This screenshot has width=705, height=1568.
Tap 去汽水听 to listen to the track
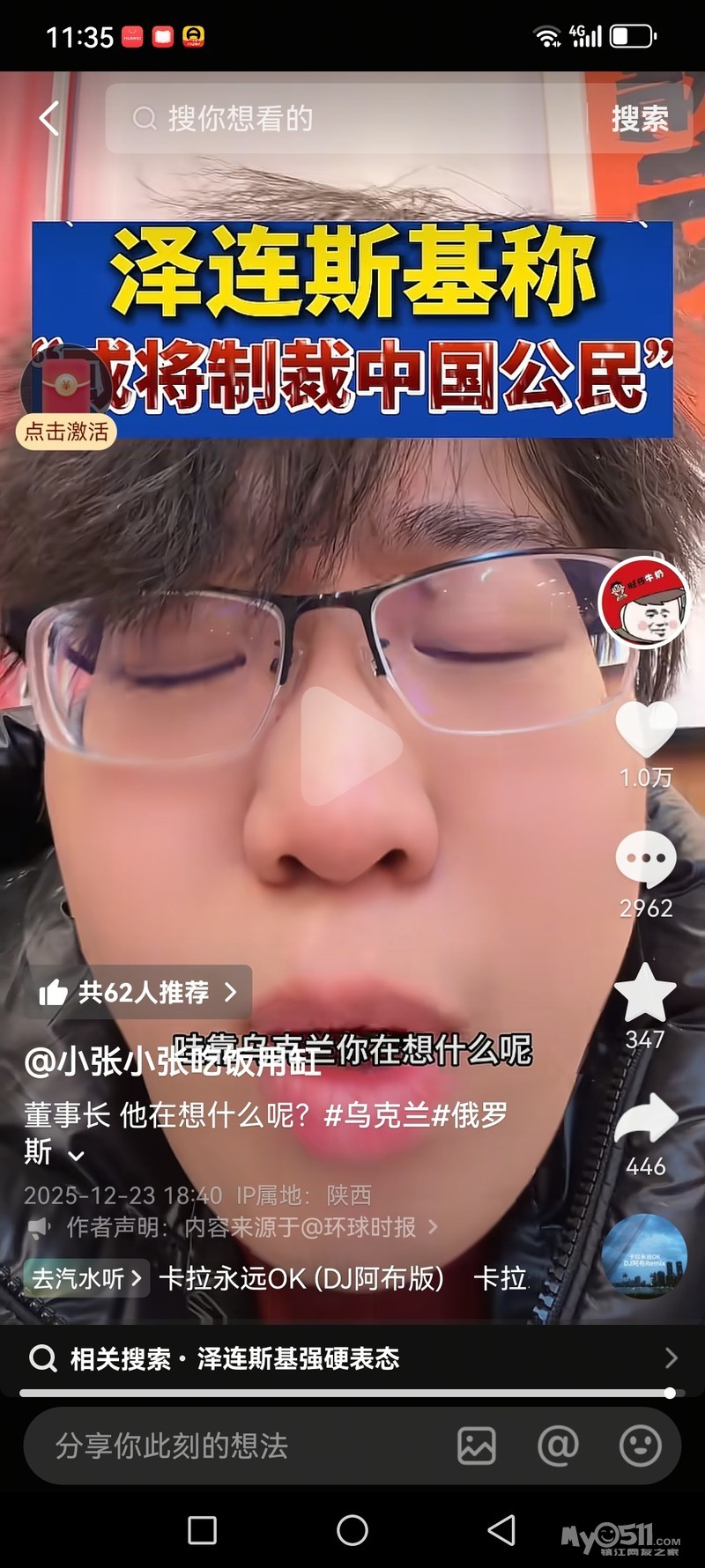[x=86, y=1278]
